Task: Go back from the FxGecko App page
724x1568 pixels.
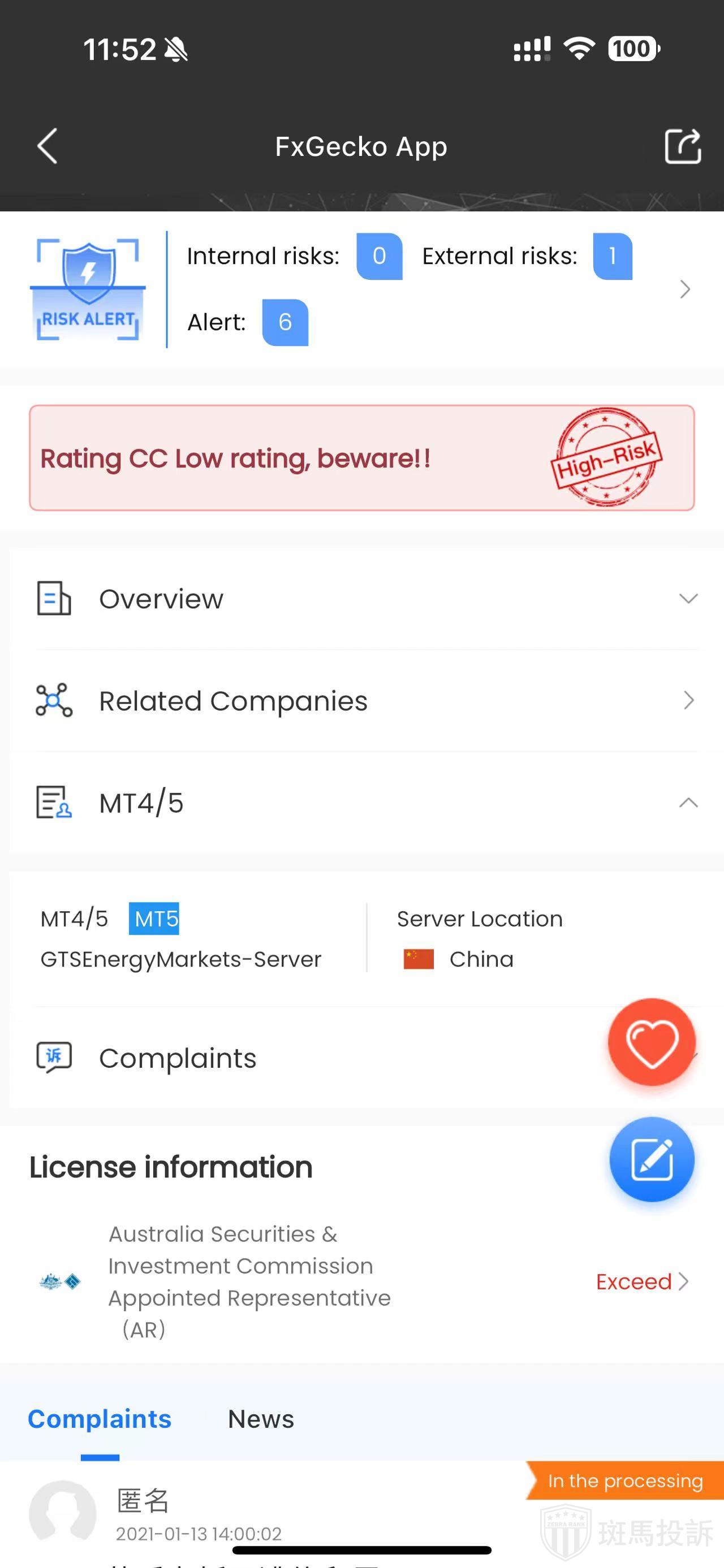Action: (48, 146)
